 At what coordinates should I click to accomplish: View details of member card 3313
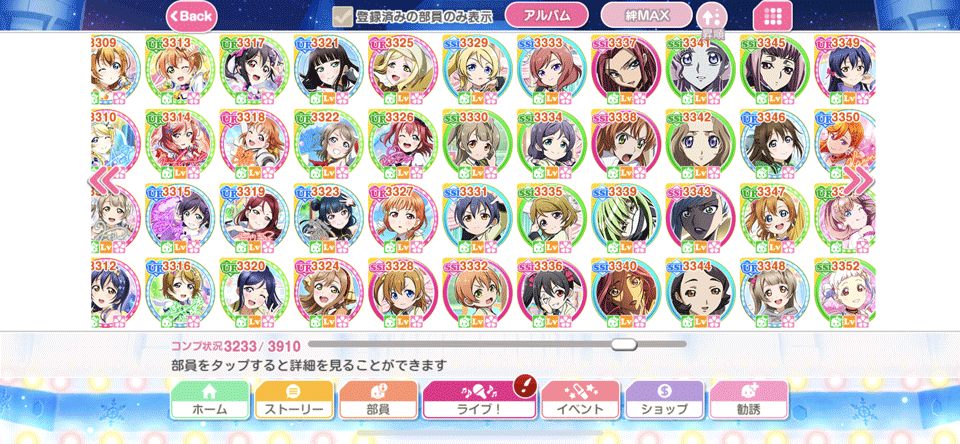(x=181, y=69)
